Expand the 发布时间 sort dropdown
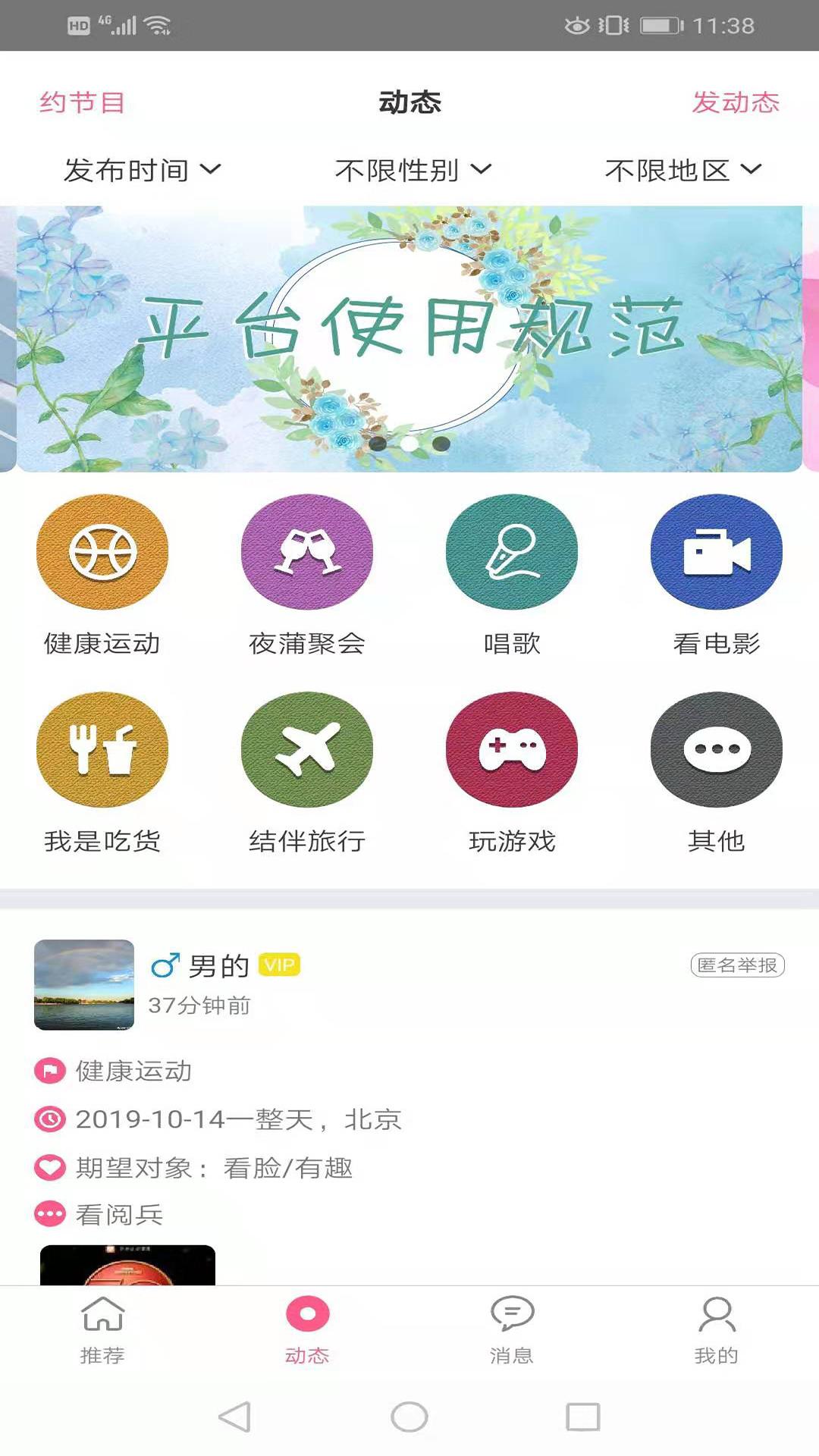This screenshot has height=1456, width=819. coord(142,170)
